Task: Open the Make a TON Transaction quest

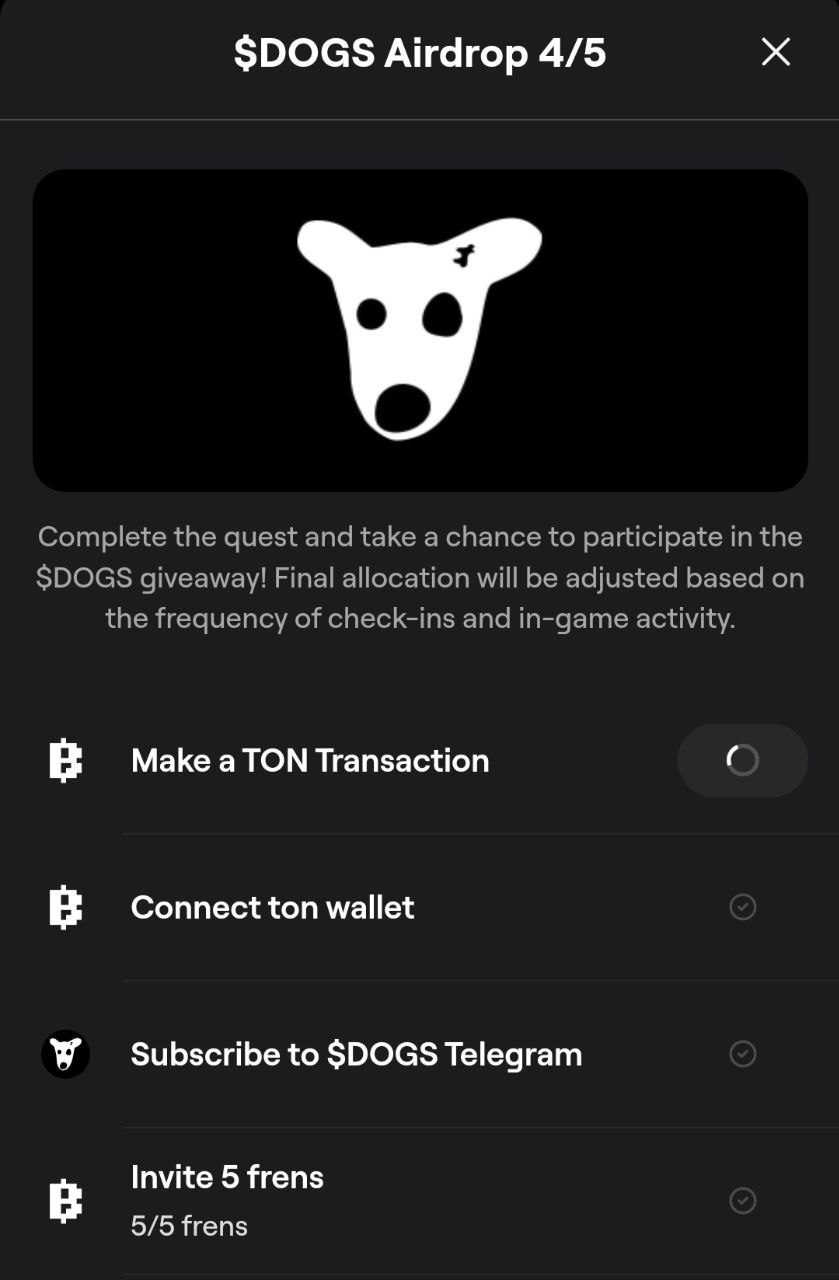Action: [x=310, y=761]
